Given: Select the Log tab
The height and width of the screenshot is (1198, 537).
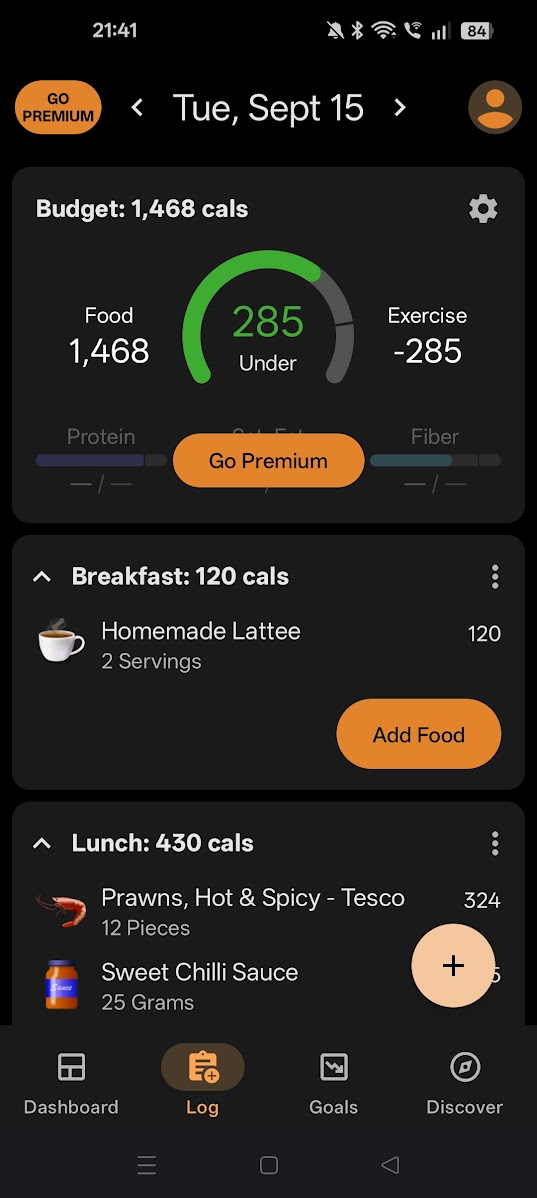Looking at the screenshot, I should tap(202, 1083).
